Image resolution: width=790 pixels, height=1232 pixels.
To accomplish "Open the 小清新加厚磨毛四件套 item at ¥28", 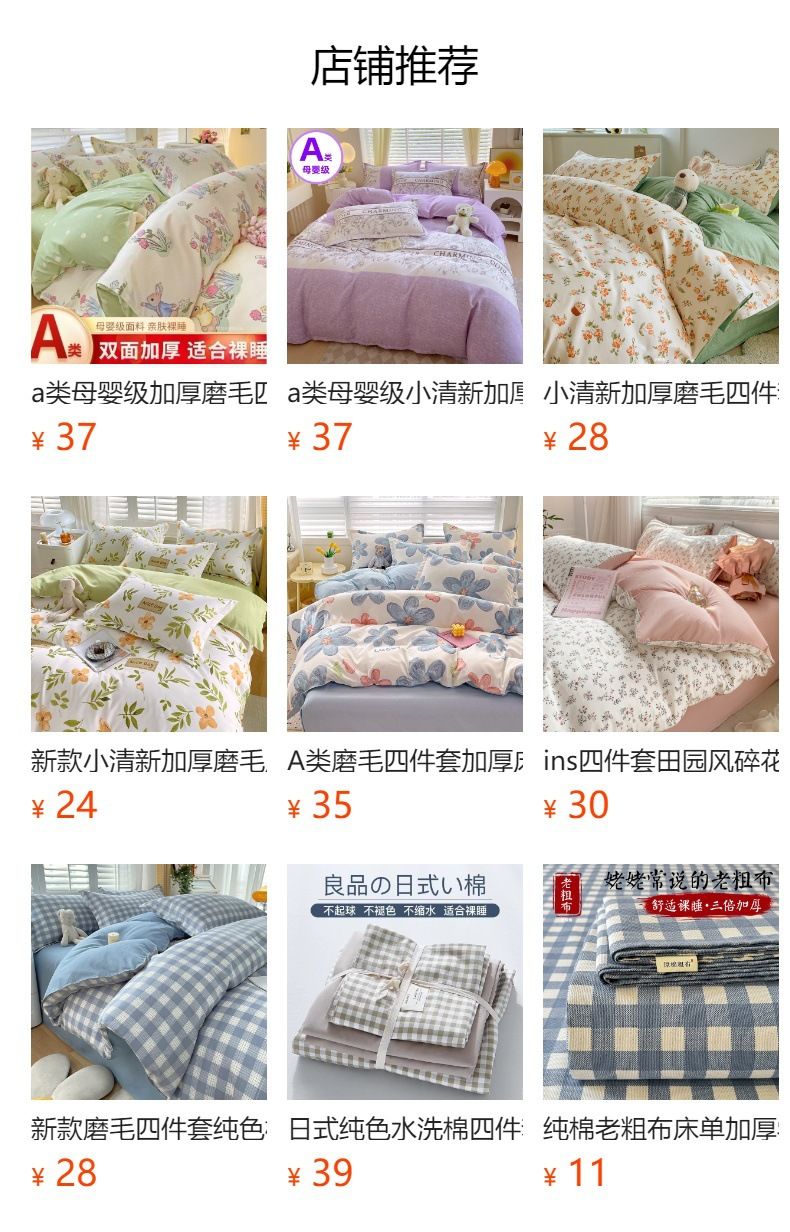I will click(660, 246).
